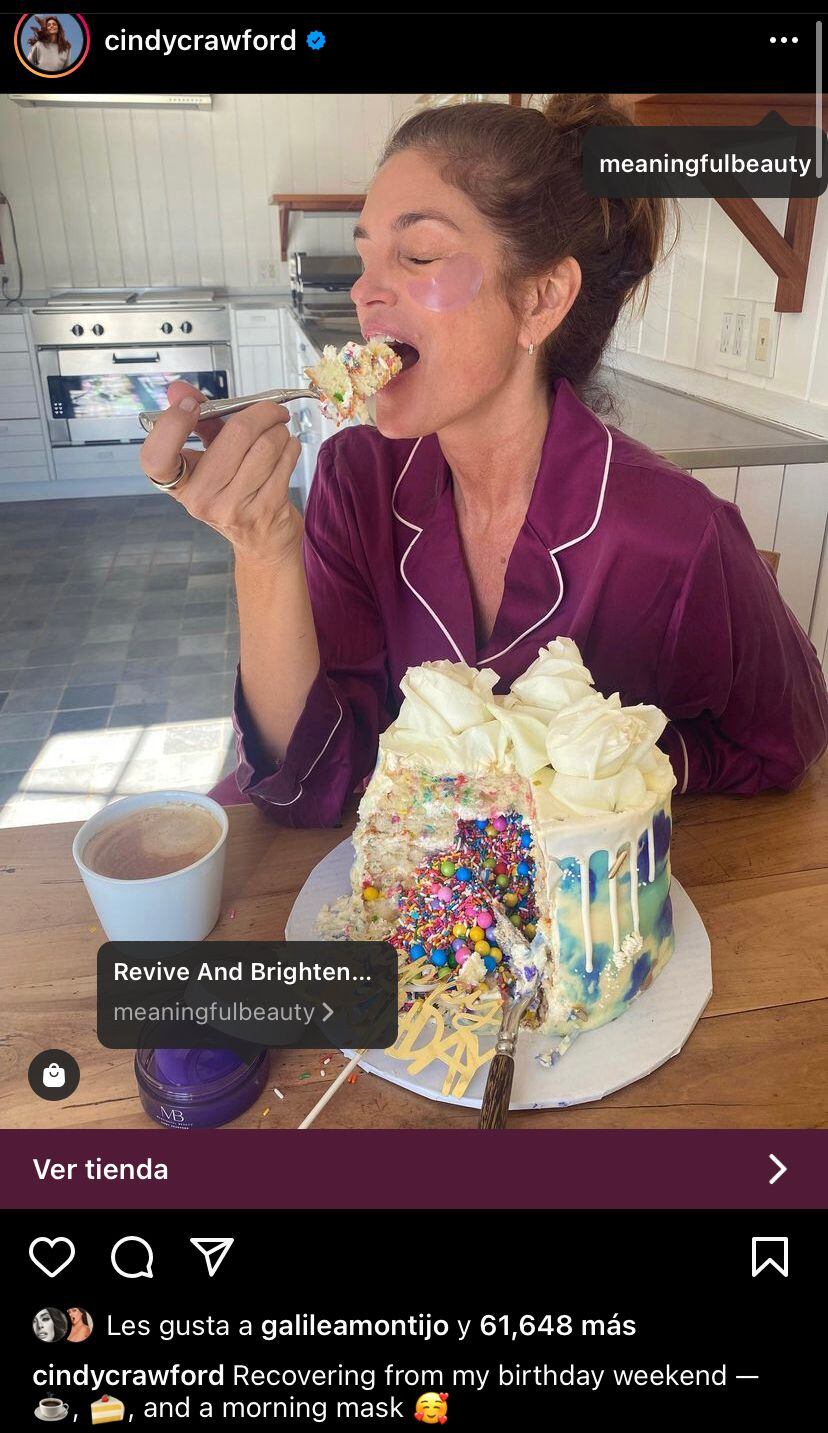Like this post with the heart
The width and height of the screenshot is (828, 1433).
52,1257
